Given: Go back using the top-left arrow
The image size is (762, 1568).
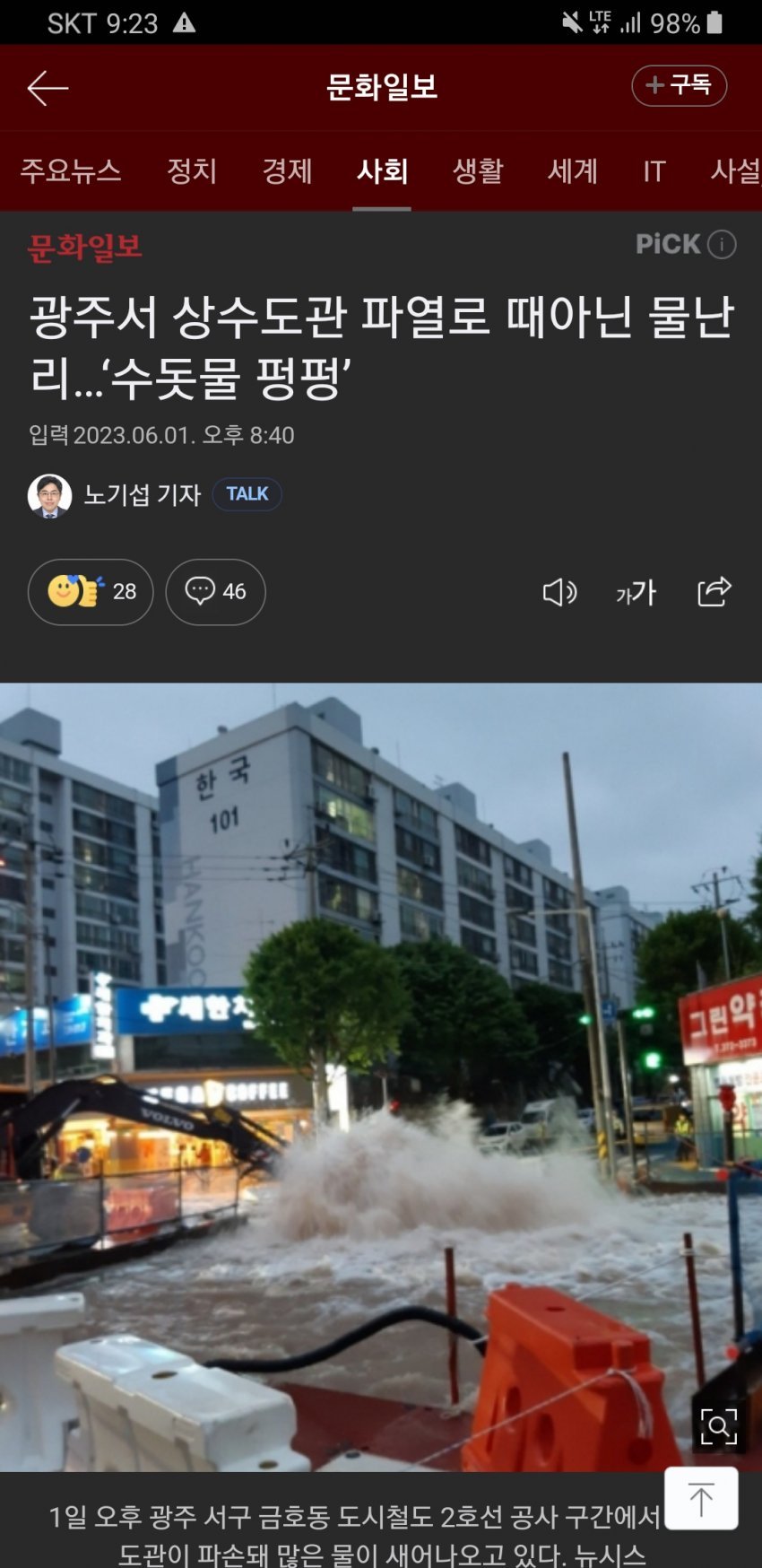Looking at the screenshot, I should (48, 88).
